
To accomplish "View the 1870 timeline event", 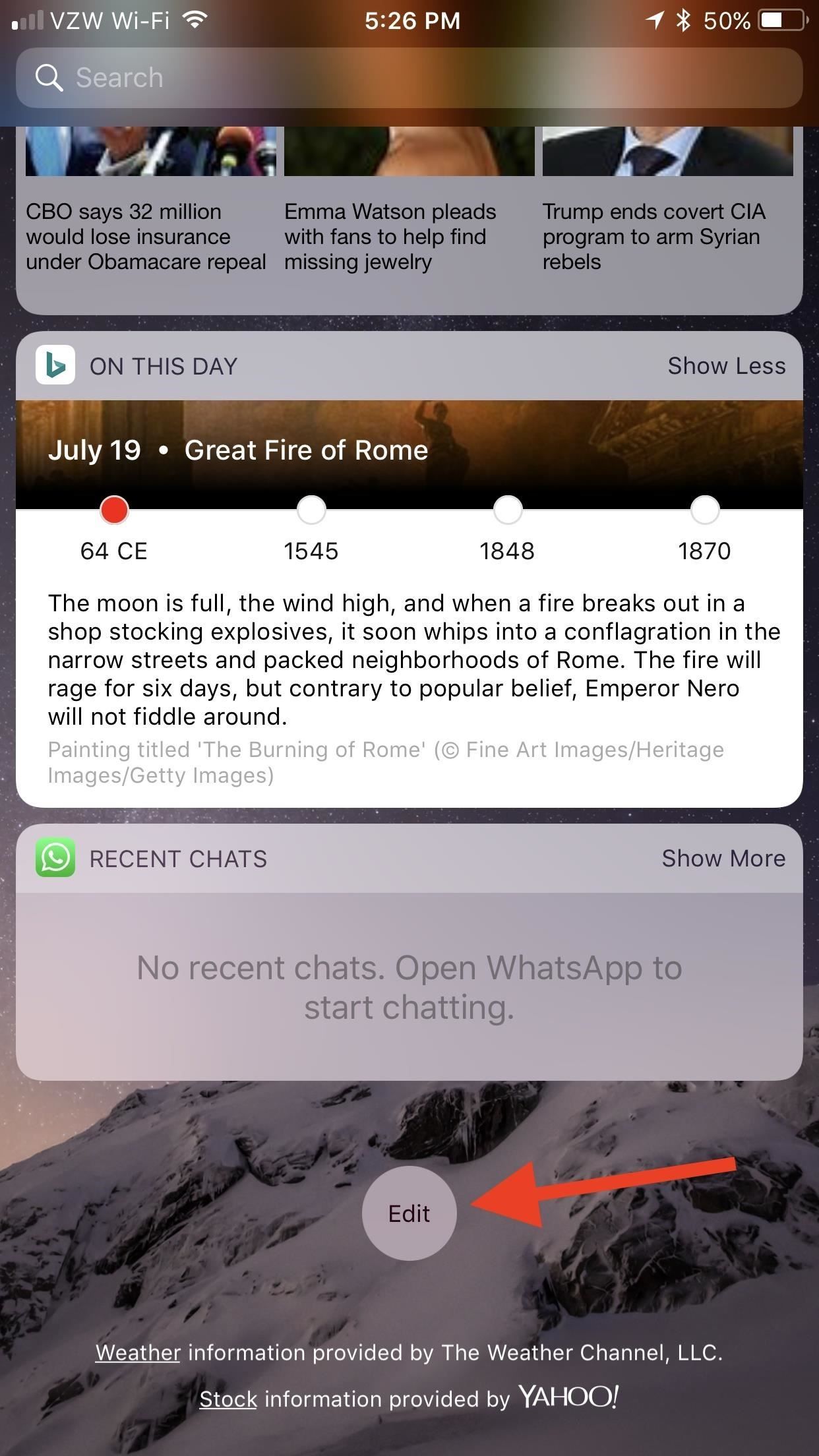I will click(704, 510).
